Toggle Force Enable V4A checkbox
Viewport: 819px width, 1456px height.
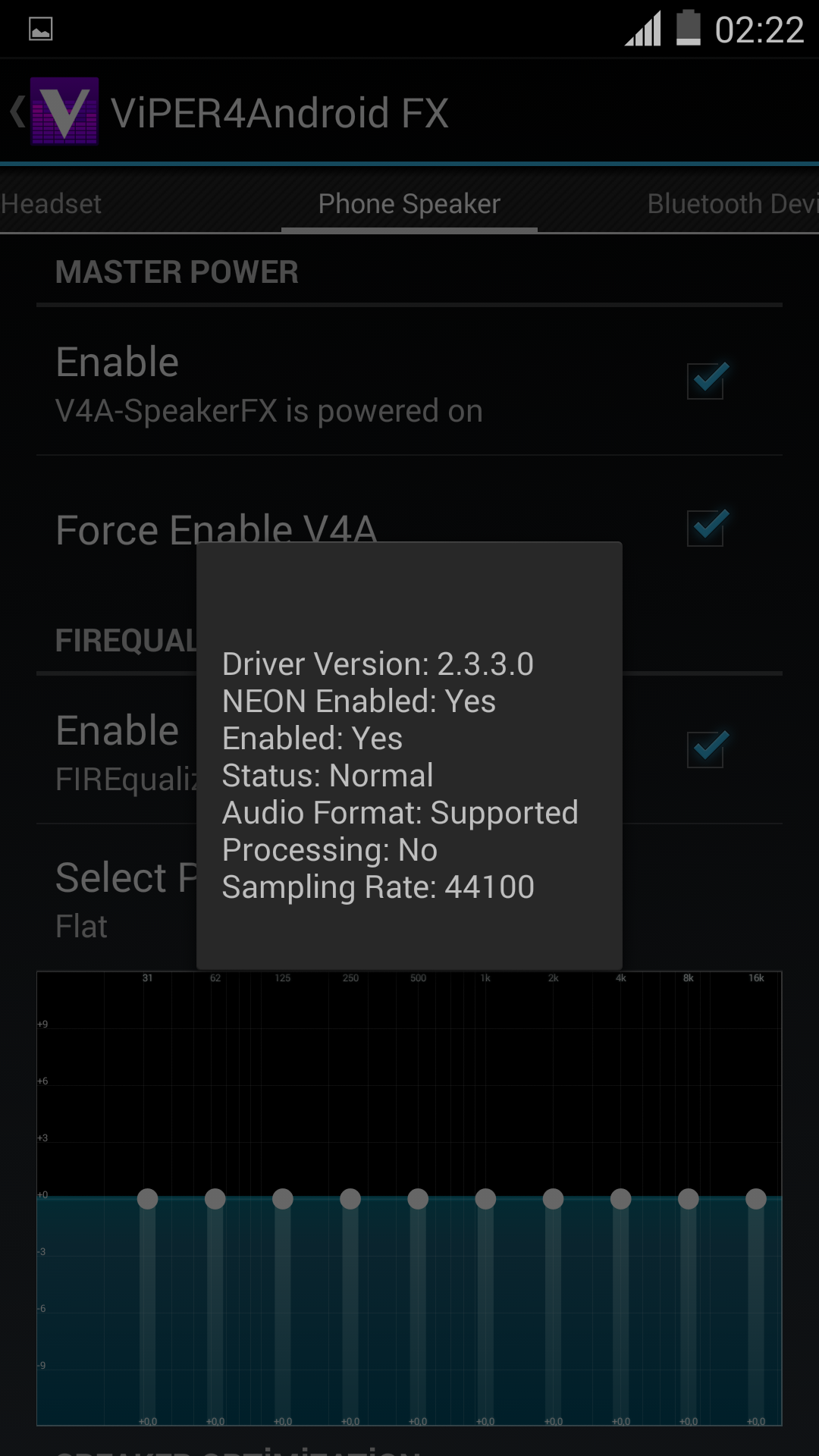(x=706, y=527)
